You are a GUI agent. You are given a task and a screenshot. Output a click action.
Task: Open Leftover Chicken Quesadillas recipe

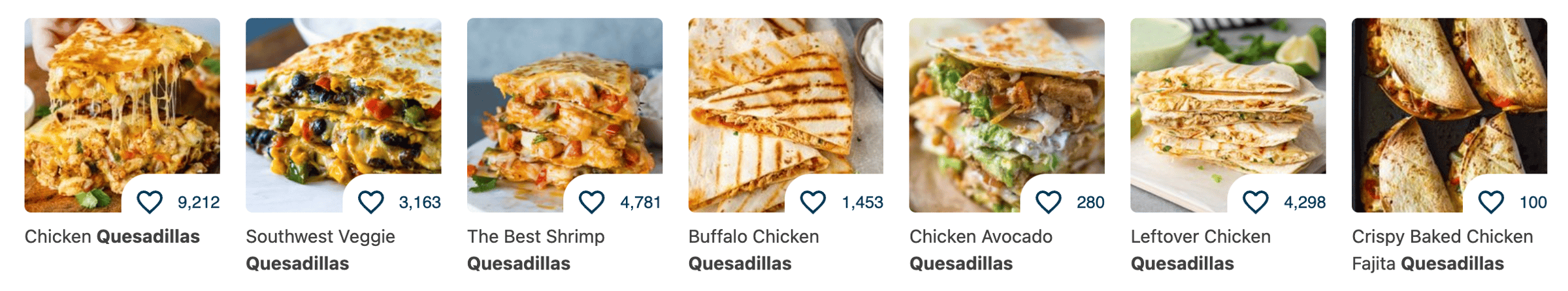pos(1228,98)
